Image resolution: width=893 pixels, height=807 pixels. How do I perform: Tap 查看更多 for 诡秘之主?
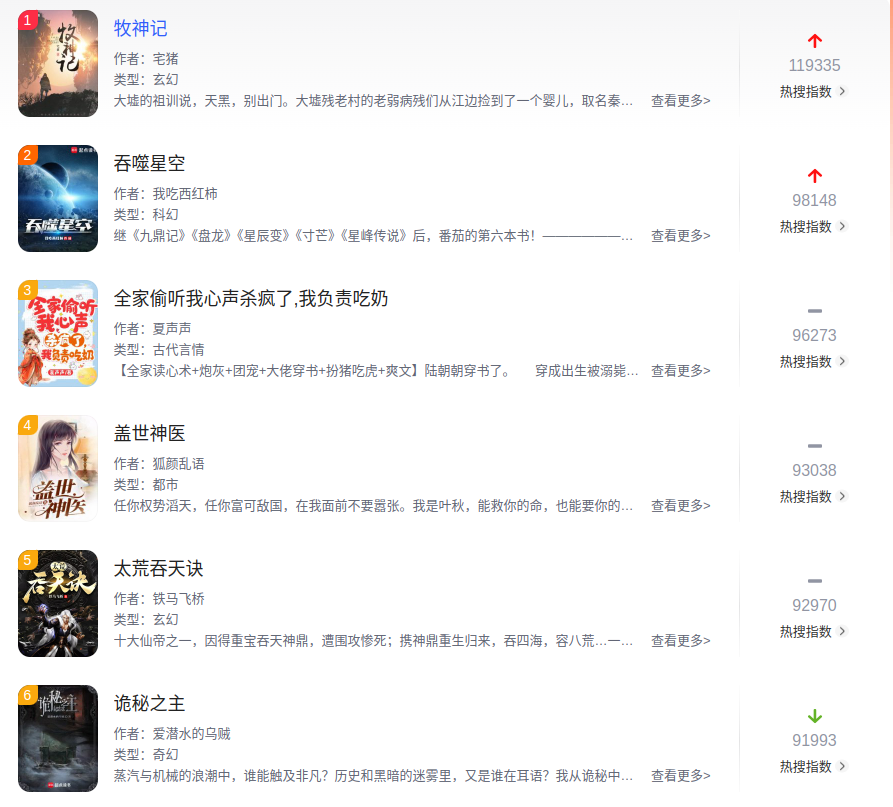pyautogui.click(x=680, y=776)
